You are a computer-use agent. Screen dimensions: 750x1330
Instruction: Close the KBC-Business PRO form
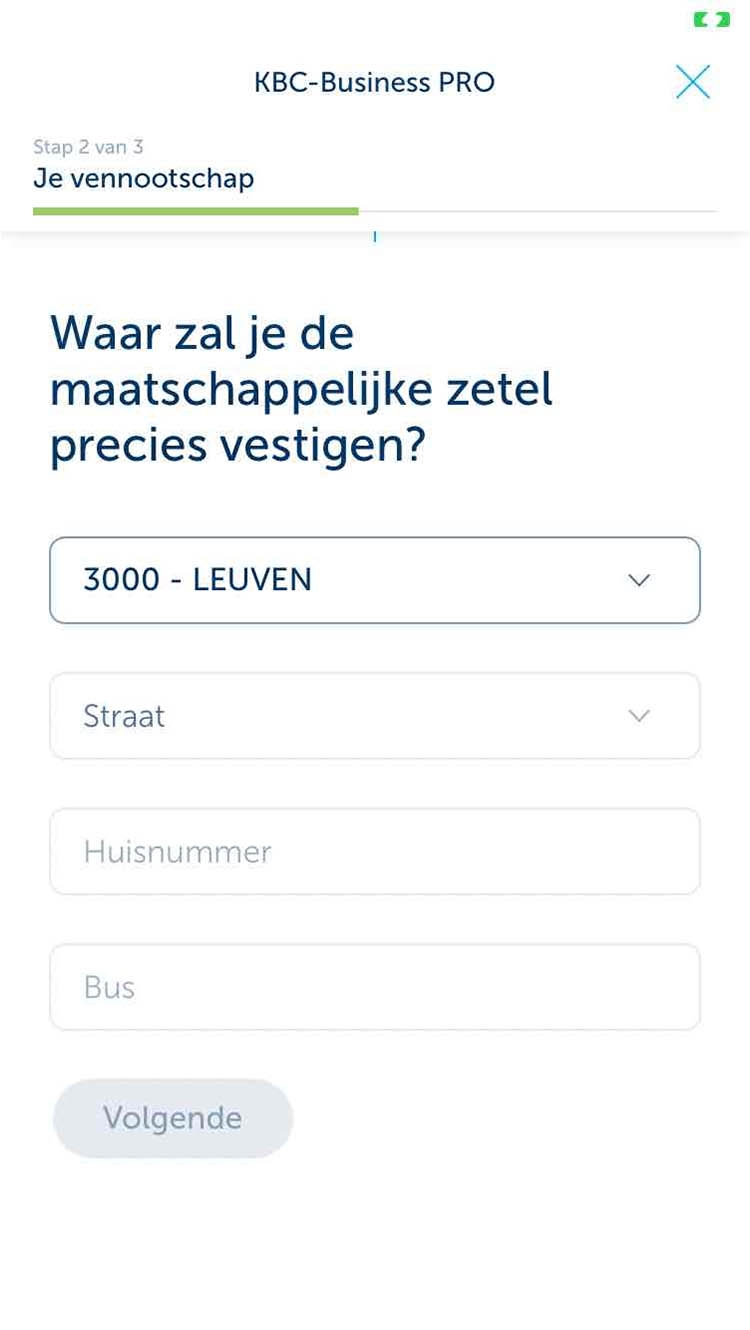click(693, 82)
